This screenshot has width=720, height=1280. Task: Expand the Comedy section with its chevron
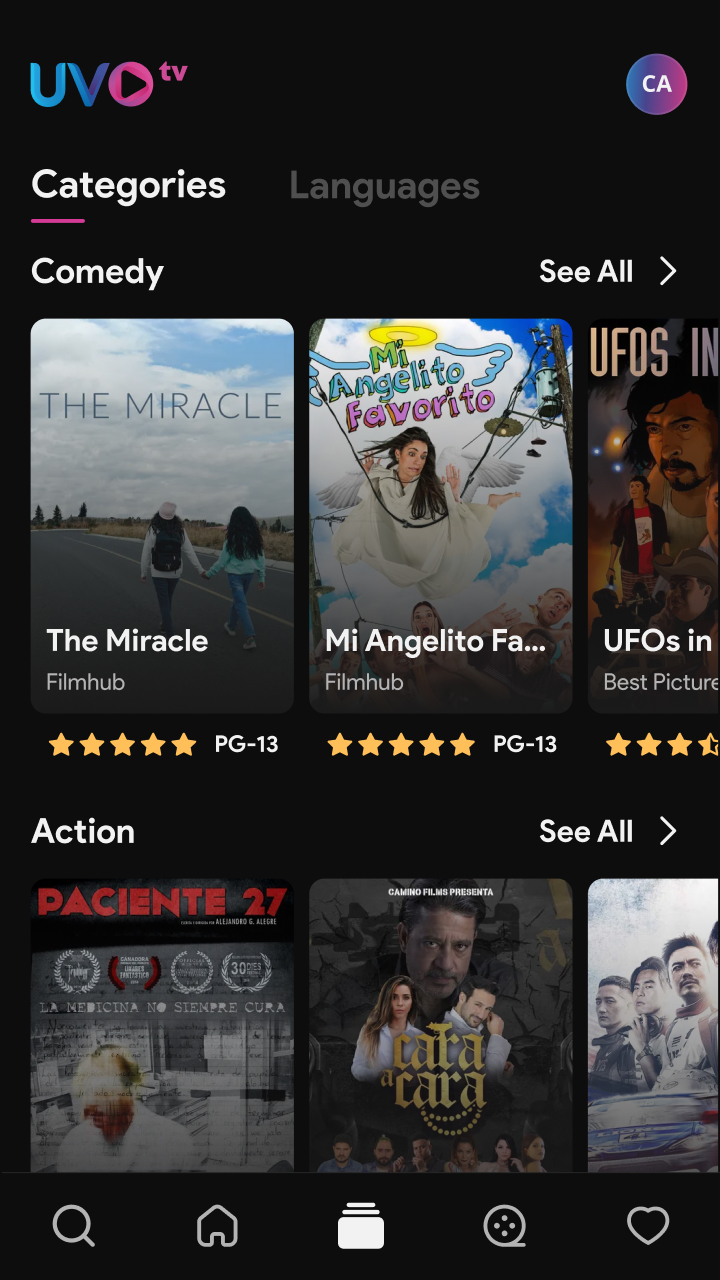[x=670, y=270]
